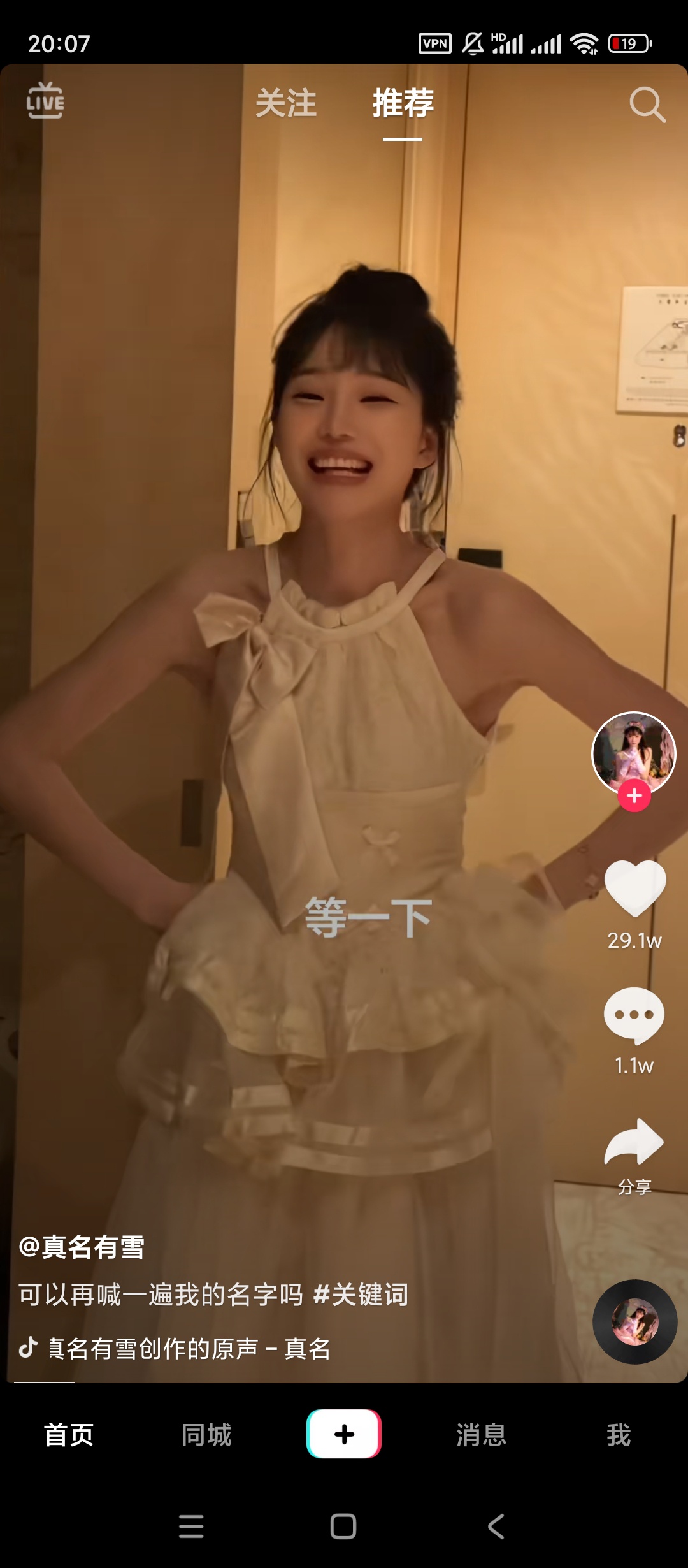Switch to the 同城 tab
The width and height of the screenshot is (688, 1568).
(x=206, y=1435)
